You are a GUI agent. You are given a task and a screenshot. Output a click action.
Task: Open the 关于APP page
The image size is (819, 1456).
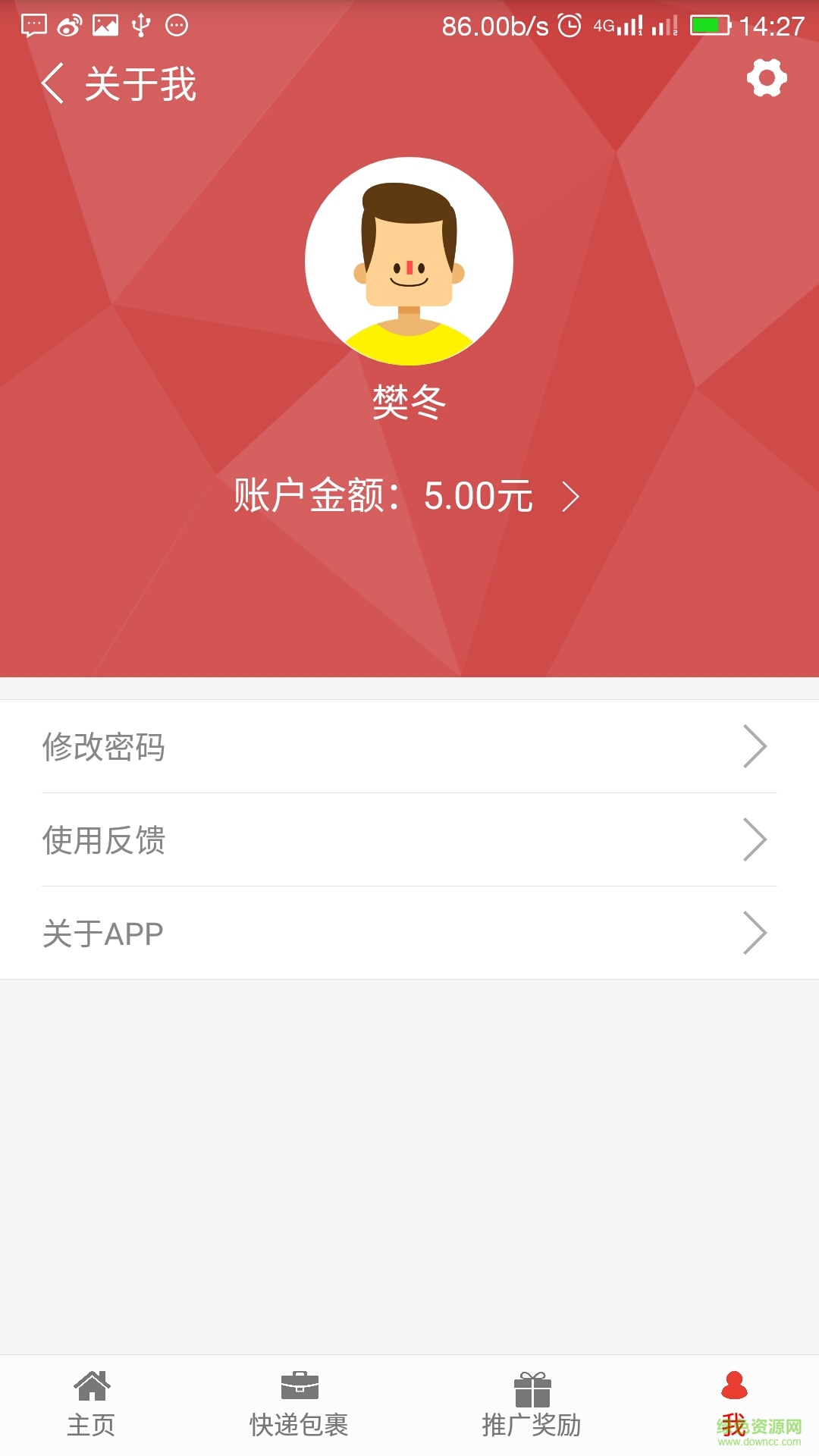point(102,934)
